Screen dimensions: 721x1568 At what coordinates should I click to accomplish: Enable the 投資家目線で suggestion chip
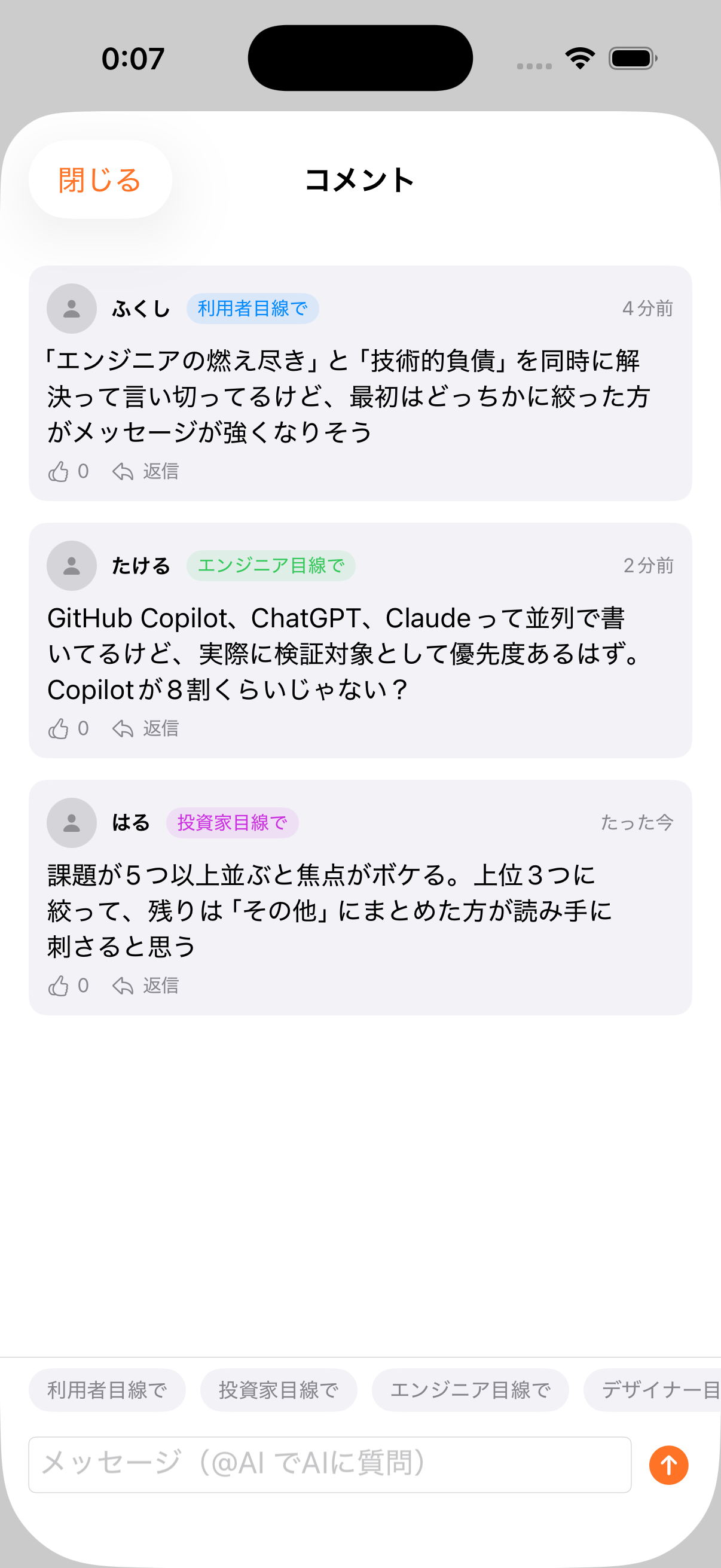point(278,1390)
